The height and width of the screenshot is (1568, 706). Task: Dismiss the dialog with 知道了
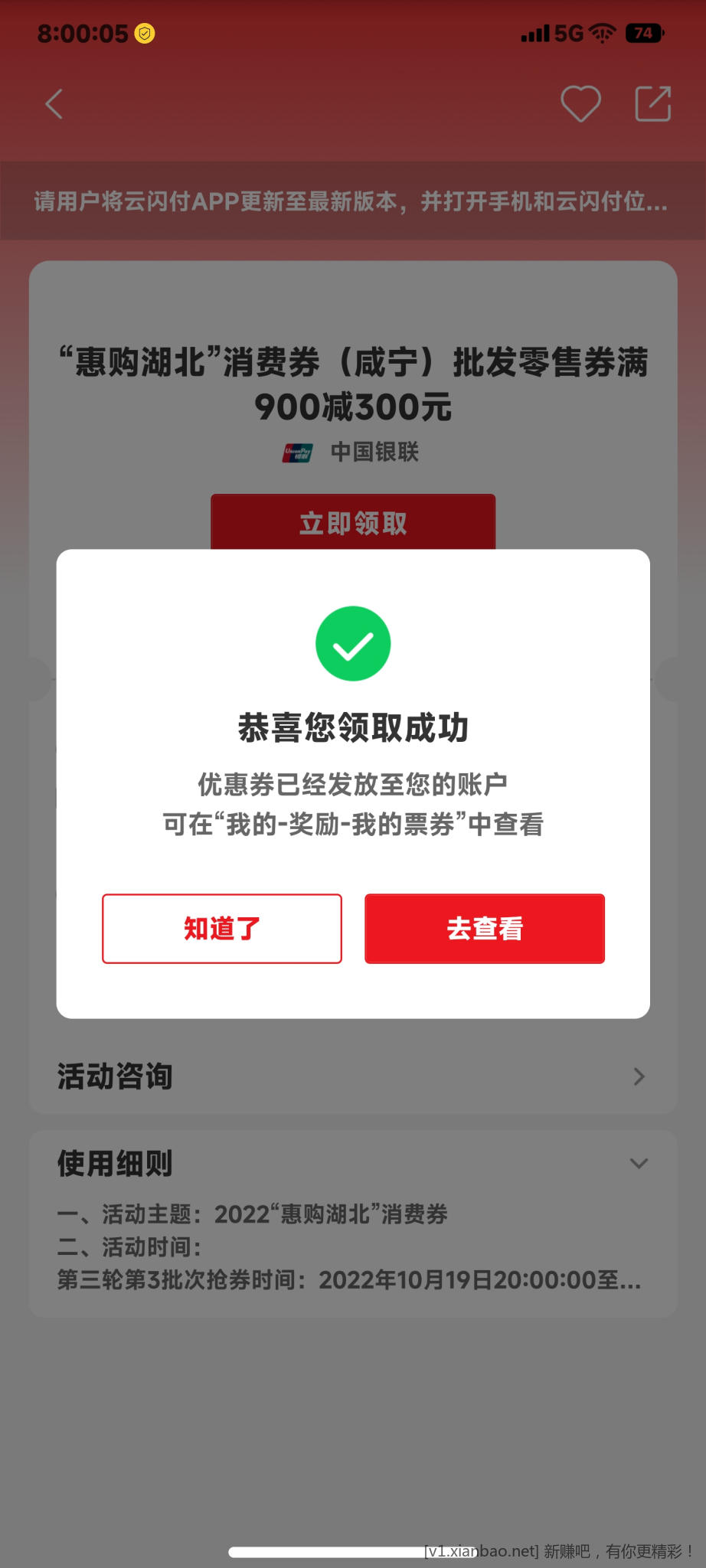(222, 928)
